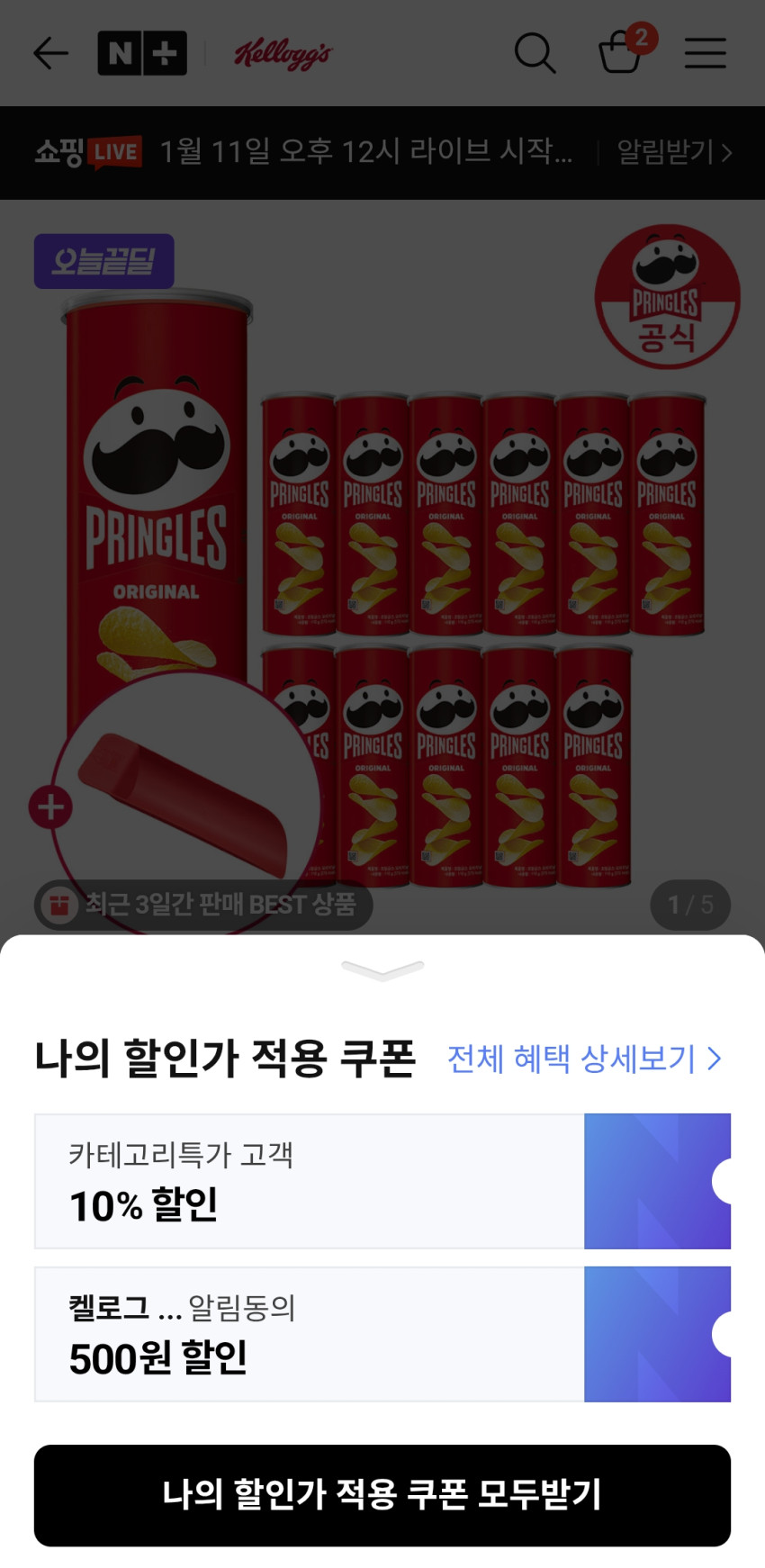Viewport: 765px width, 1568px height.
Task: Open the shopping cart
Action: 621,52
